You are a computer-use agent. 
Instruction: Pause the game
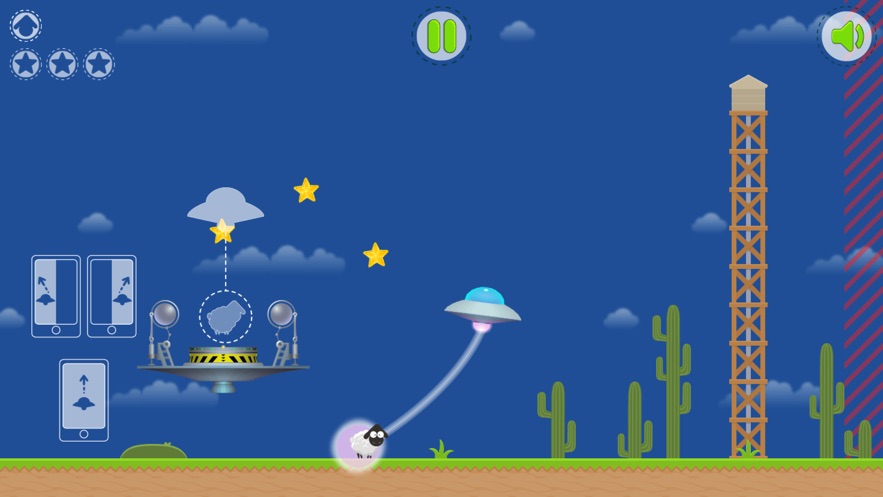click(x=441, y=36)
